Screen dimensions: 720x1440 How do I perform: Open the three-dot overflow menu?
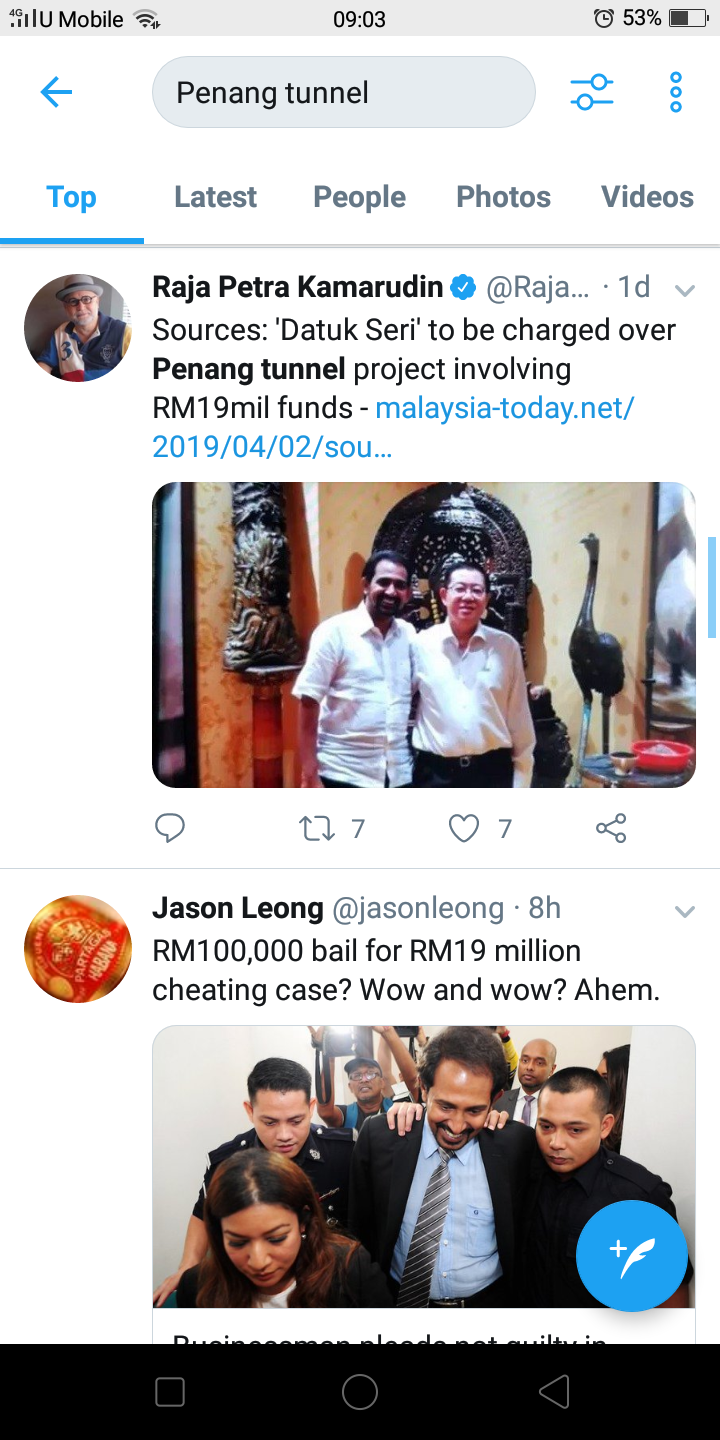pos(676,93)
